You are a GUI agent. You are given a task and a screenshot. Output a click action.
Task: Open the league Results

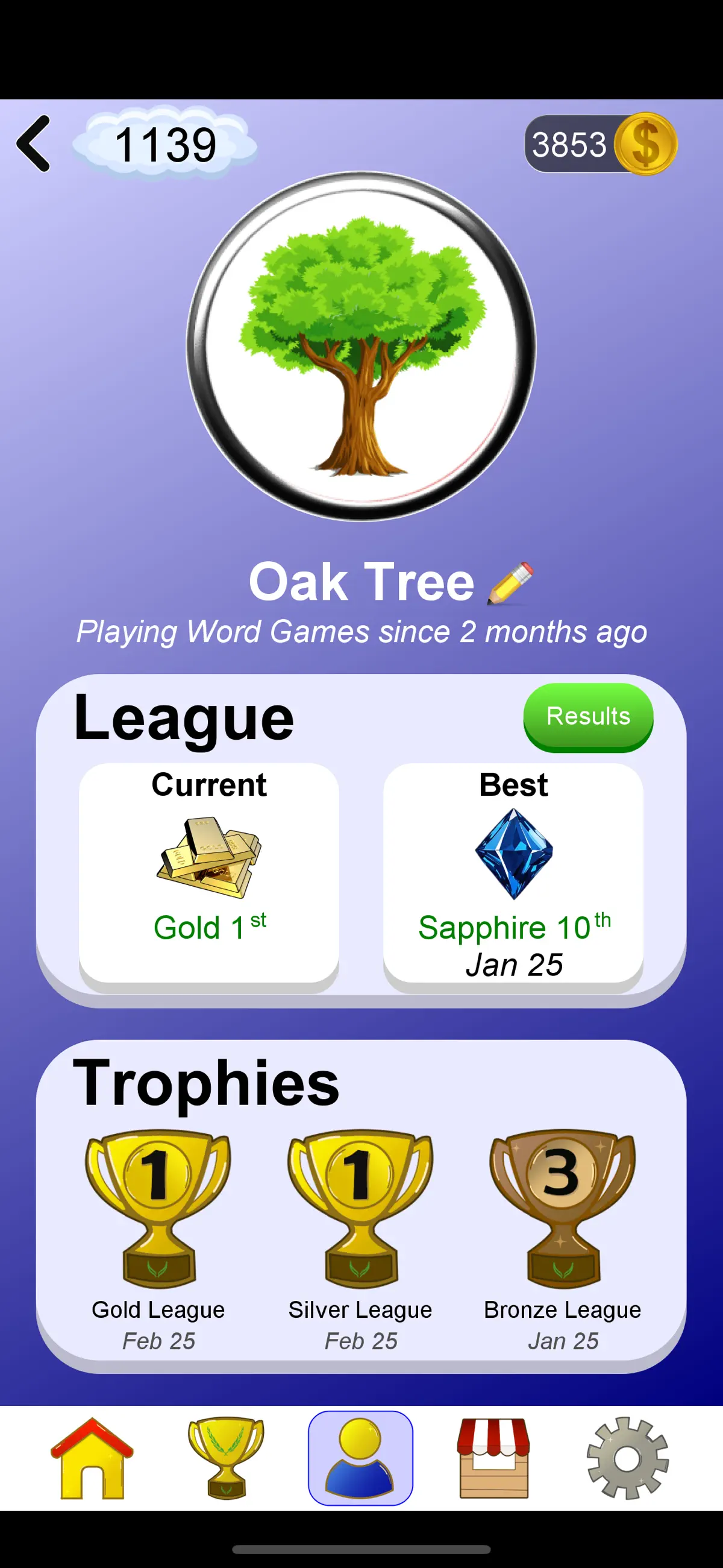coord(588,717)
